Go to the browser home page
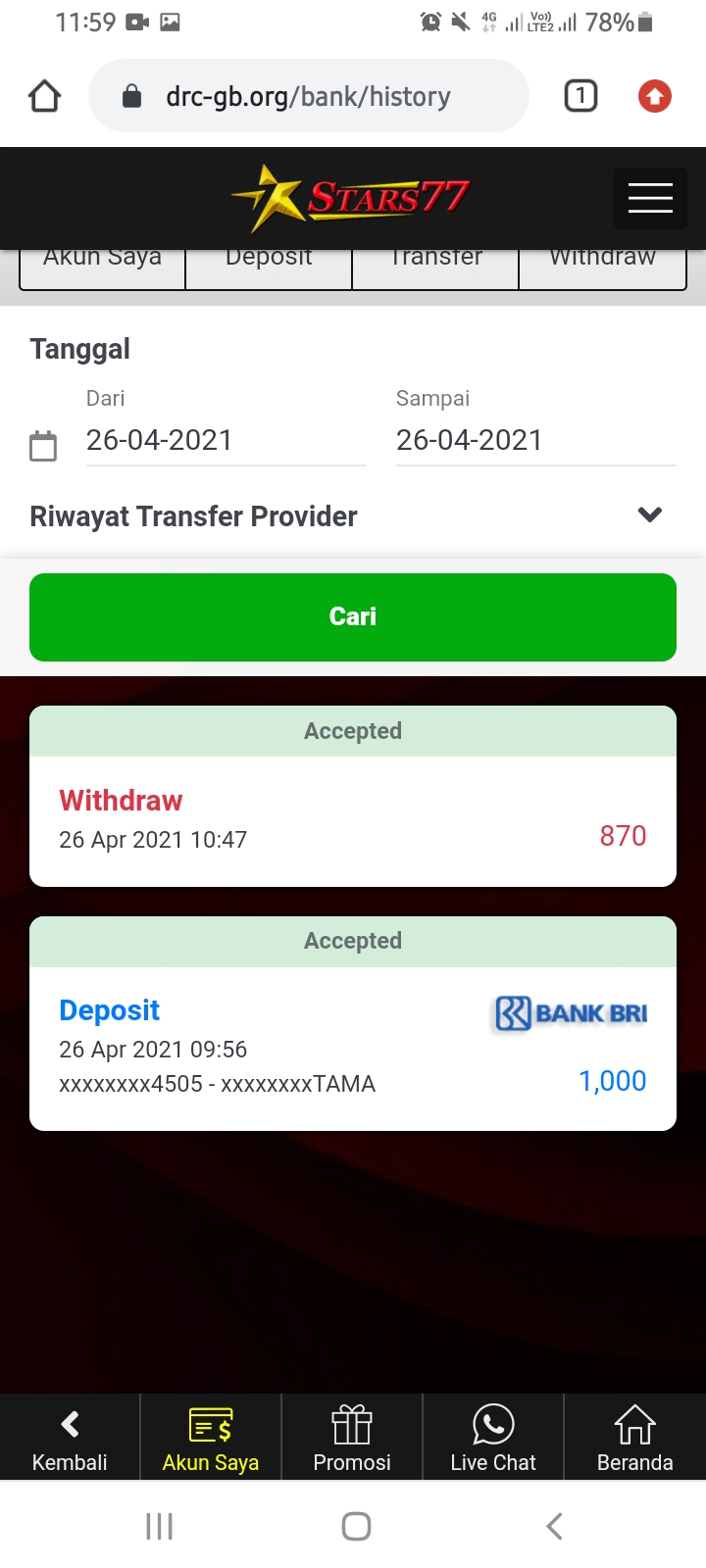Screen dimensions: 706x1568 point(45,96)
